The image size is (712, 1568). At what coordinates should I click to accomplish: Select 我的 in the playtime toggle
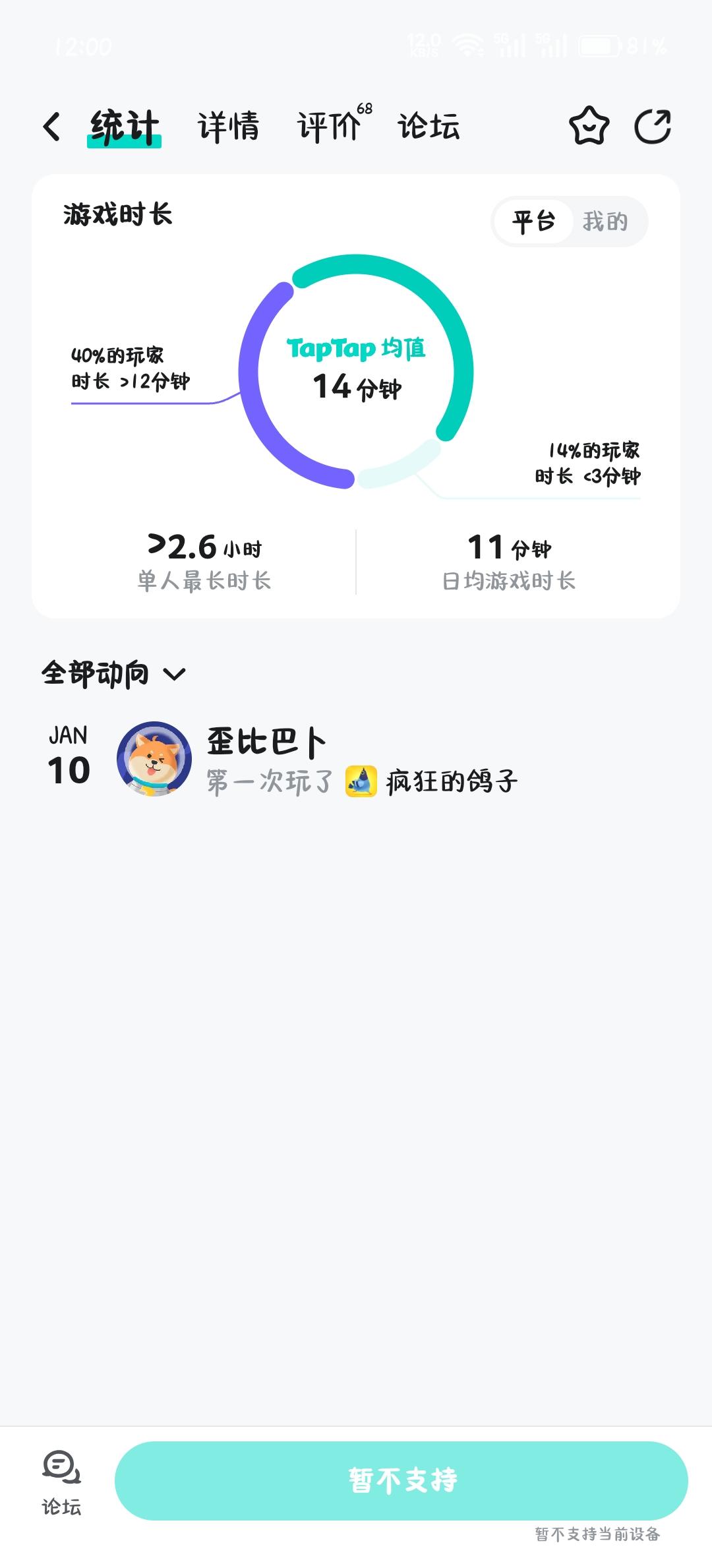605,222
